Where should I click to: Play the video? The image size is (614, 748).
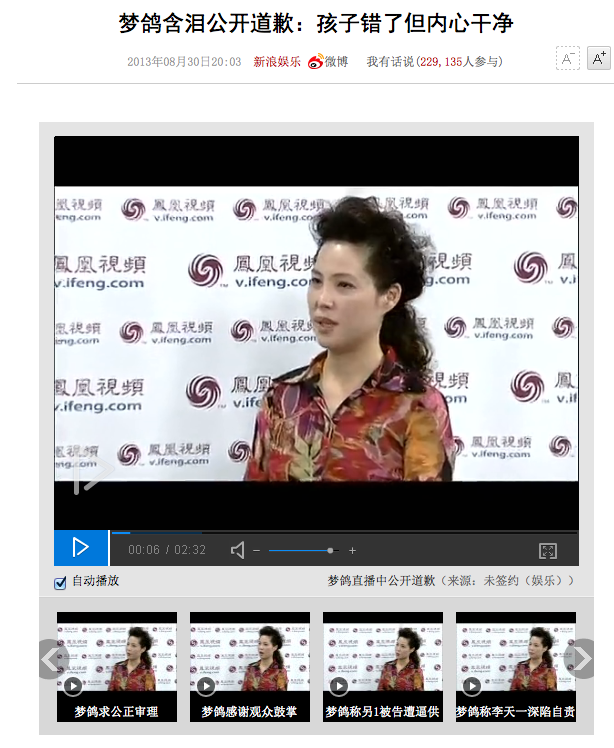[x=80, y=548]
